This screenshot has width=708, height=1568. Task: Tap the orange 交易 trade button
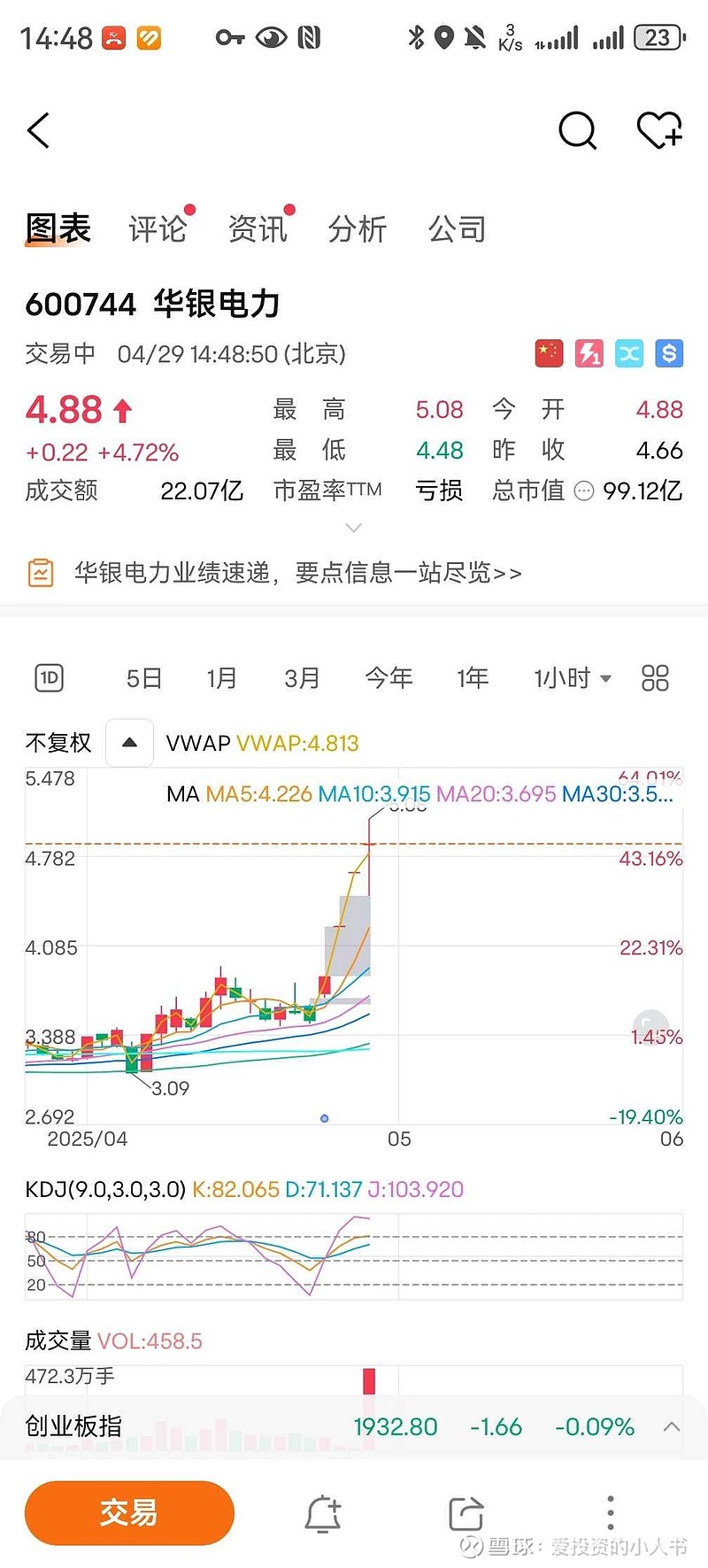click(129, 1514)
